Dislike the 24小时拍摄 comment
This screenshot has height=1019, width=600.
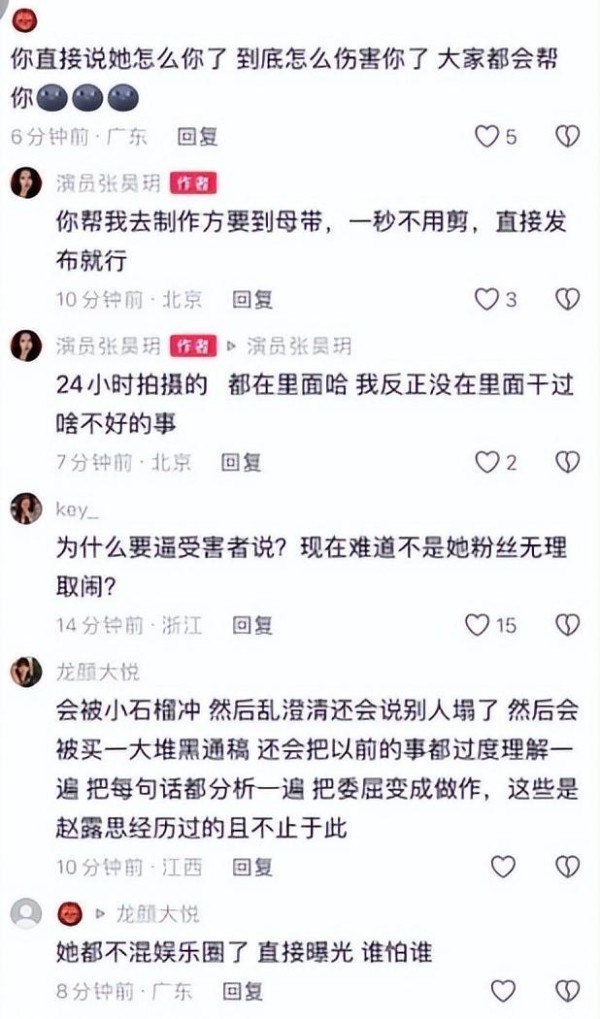click(x=567, y=461)
